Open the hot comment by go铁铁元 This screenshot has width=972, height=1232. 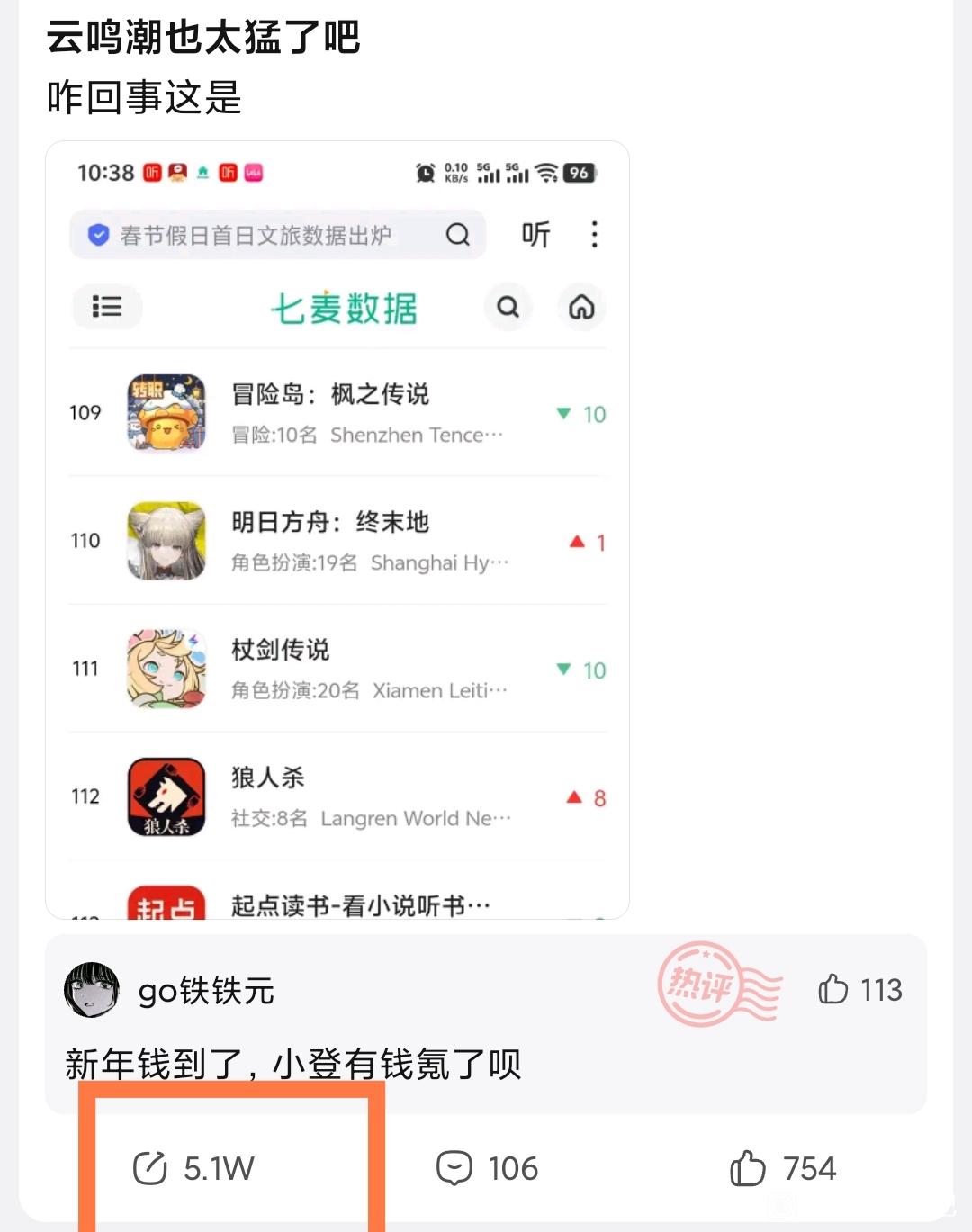(292, 1064)
